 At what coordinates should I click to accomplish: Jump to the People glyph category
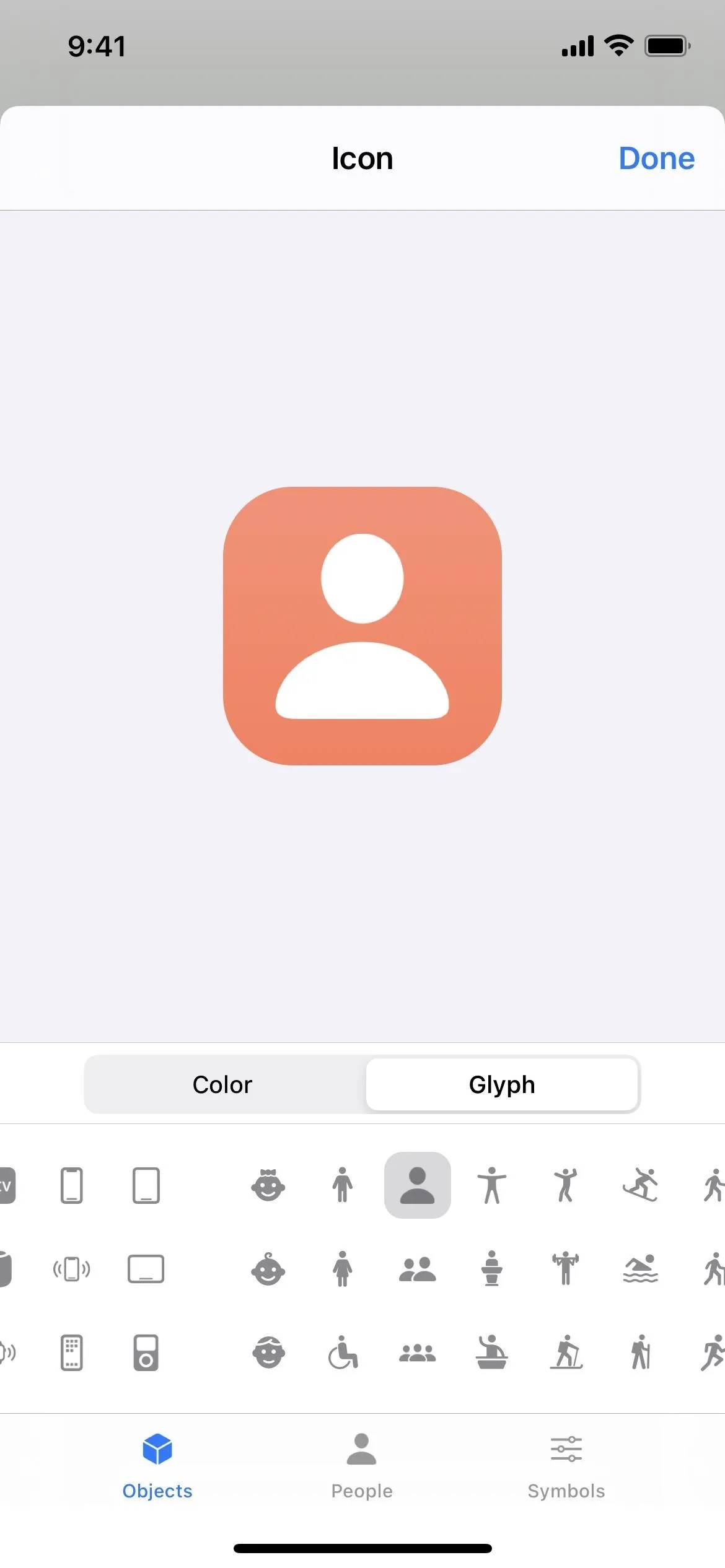(362, 1466)
